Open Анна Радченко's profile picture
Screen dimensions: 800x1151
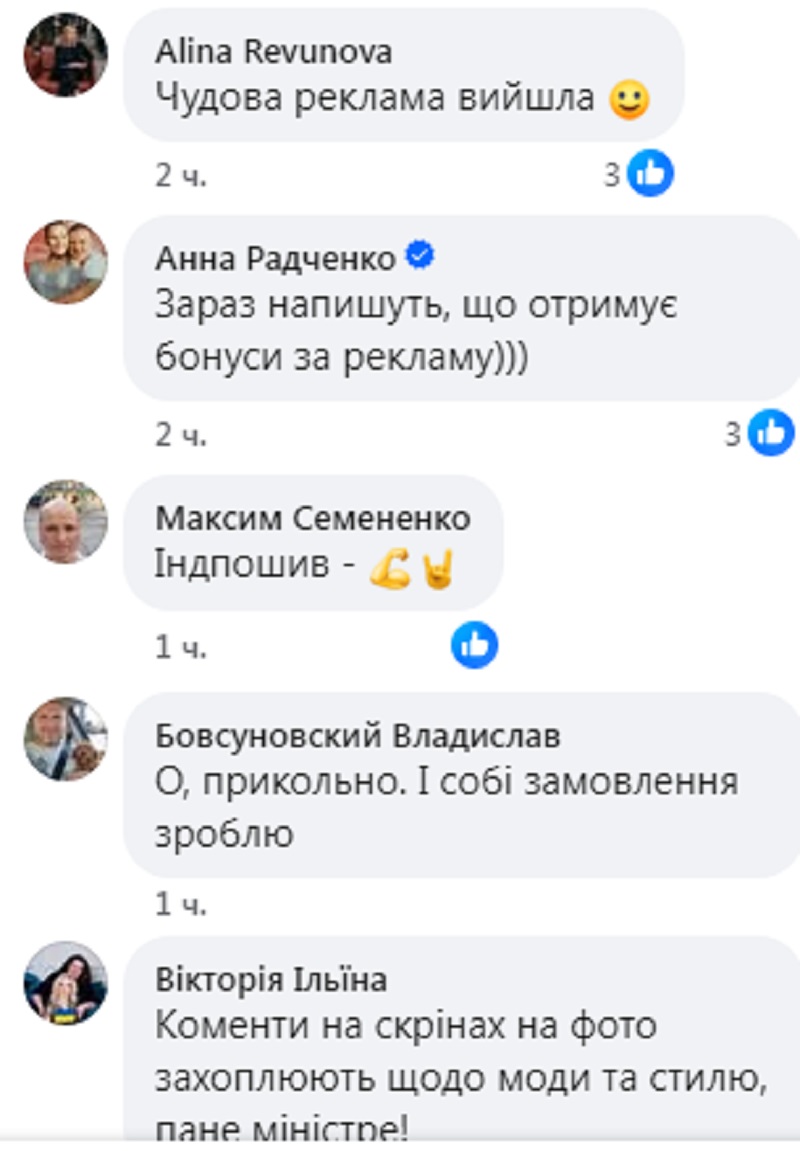65,262
